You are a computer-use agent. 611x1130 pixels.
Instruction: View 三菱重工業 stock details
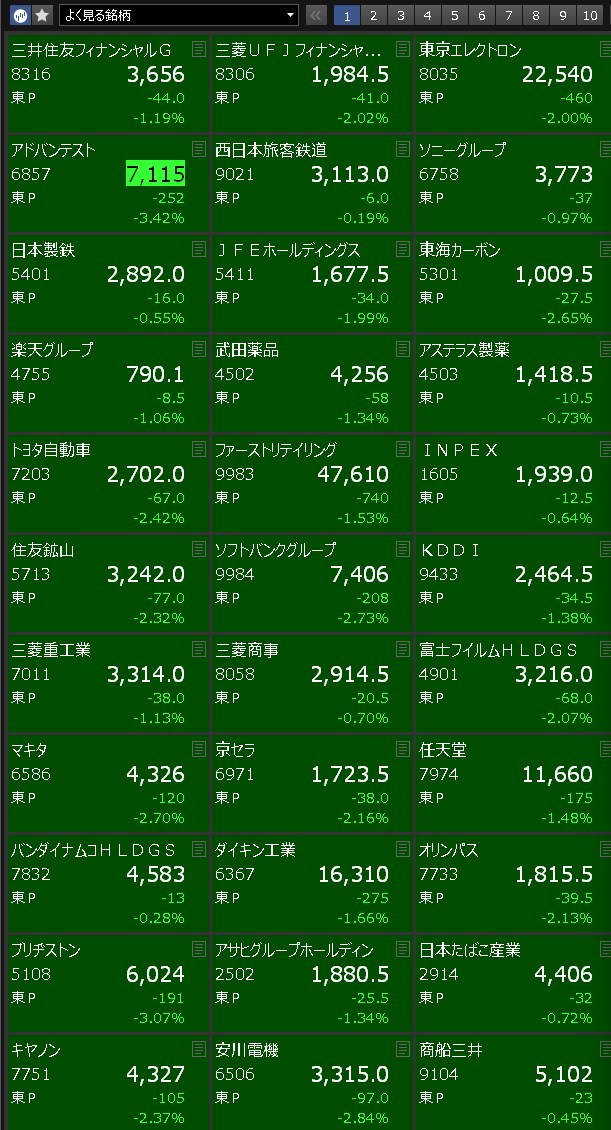(x=108, y=684)
